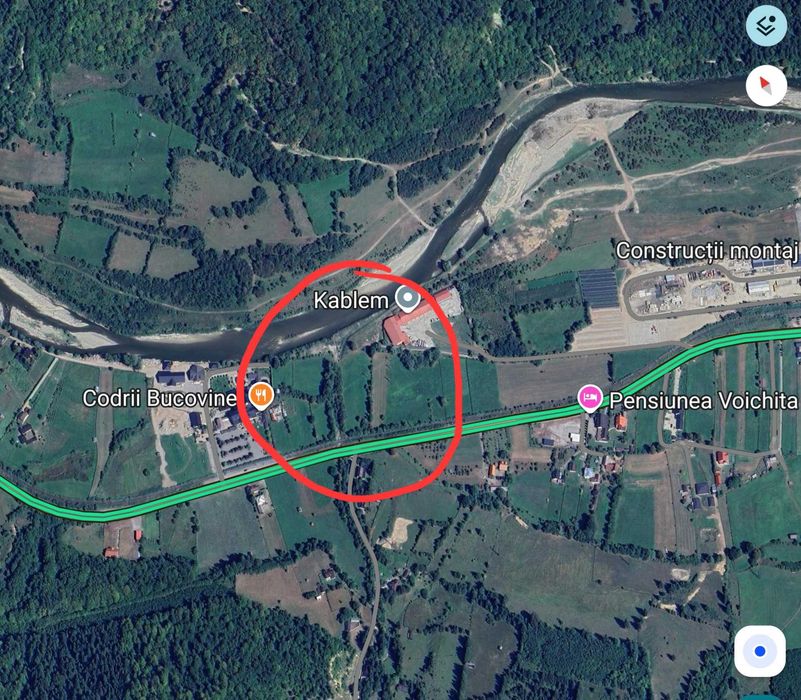Screen dimensions: 801x700
Task: Open the map layers selector
Action: tap(766, 26)
